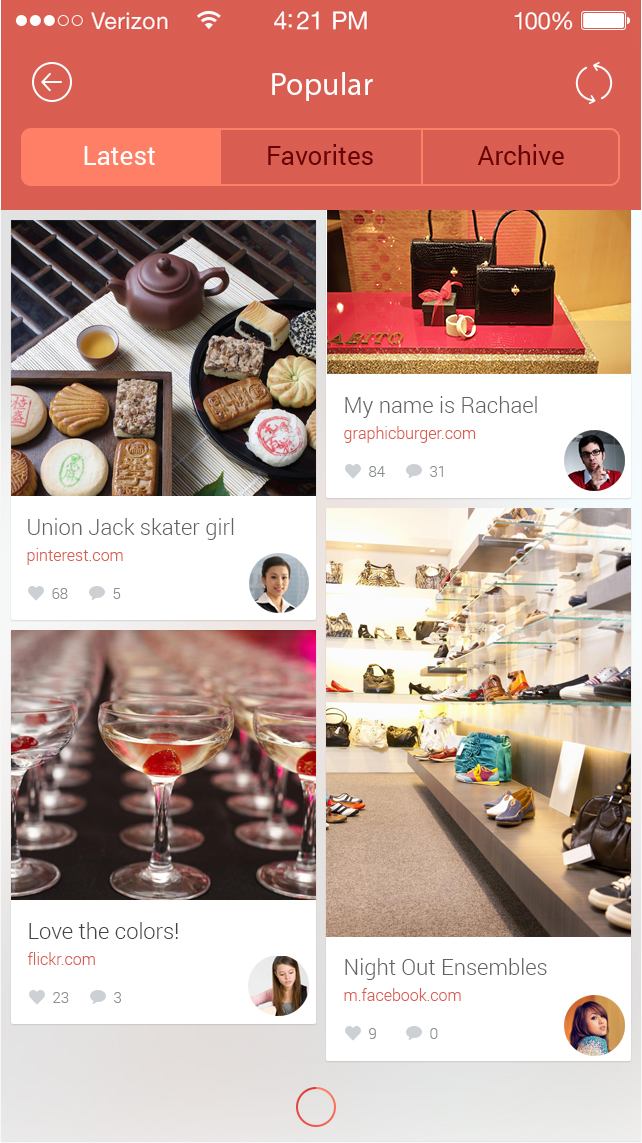Select the Latest segment
The width and height of the screenshot is (642, 1143).
(x=120, y=157)
